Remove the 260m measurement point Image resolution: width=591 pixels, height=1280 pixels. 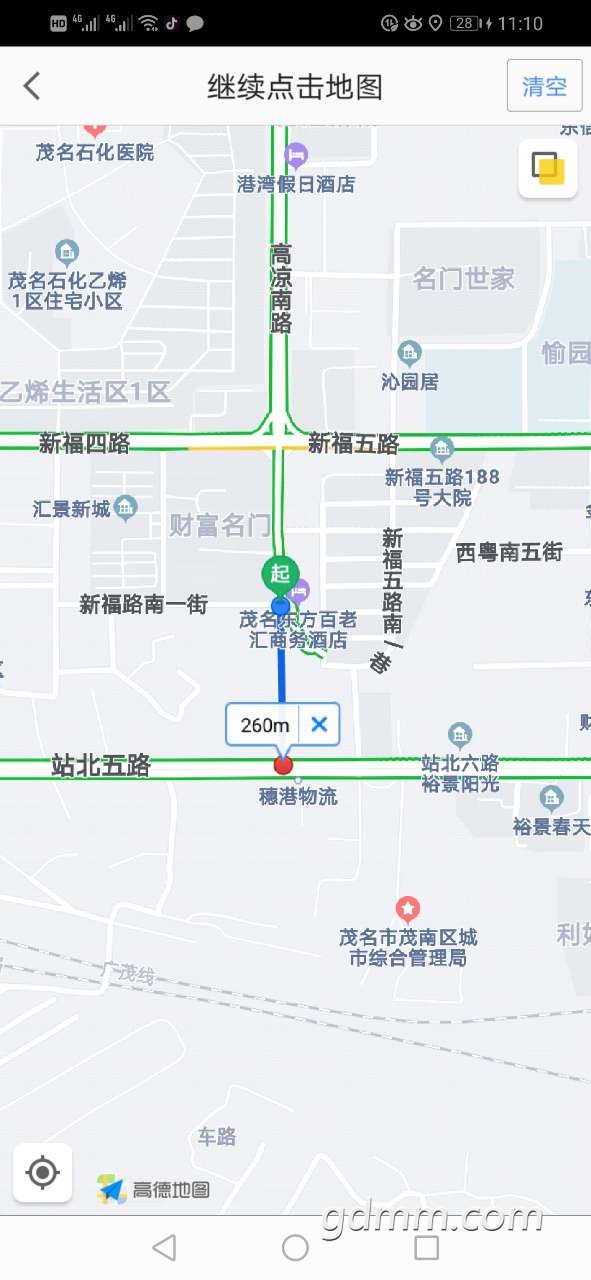319,724
